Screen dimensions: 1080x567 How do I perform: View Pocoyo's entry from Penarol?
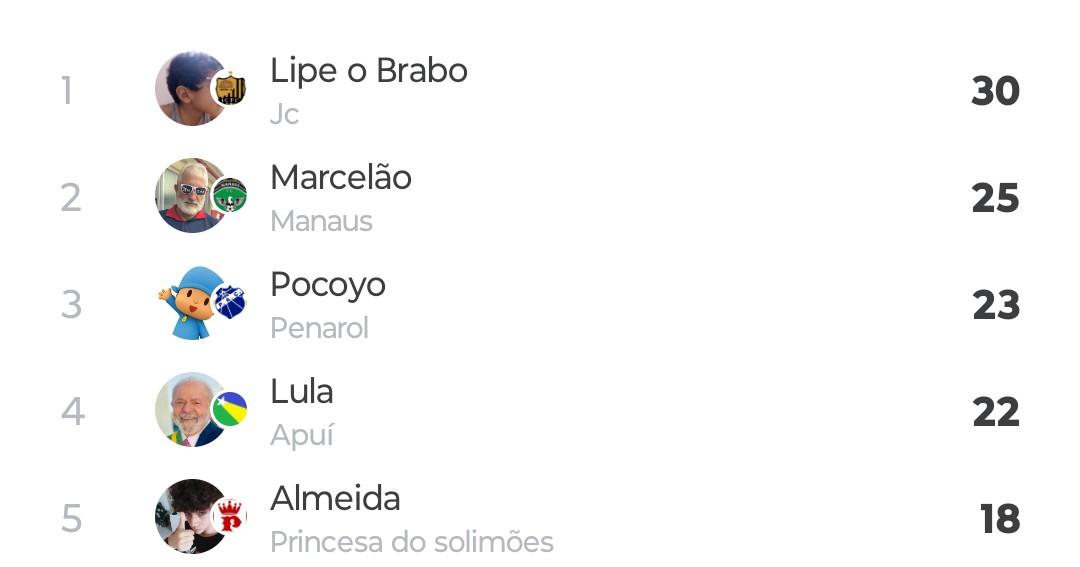[328, 286]
